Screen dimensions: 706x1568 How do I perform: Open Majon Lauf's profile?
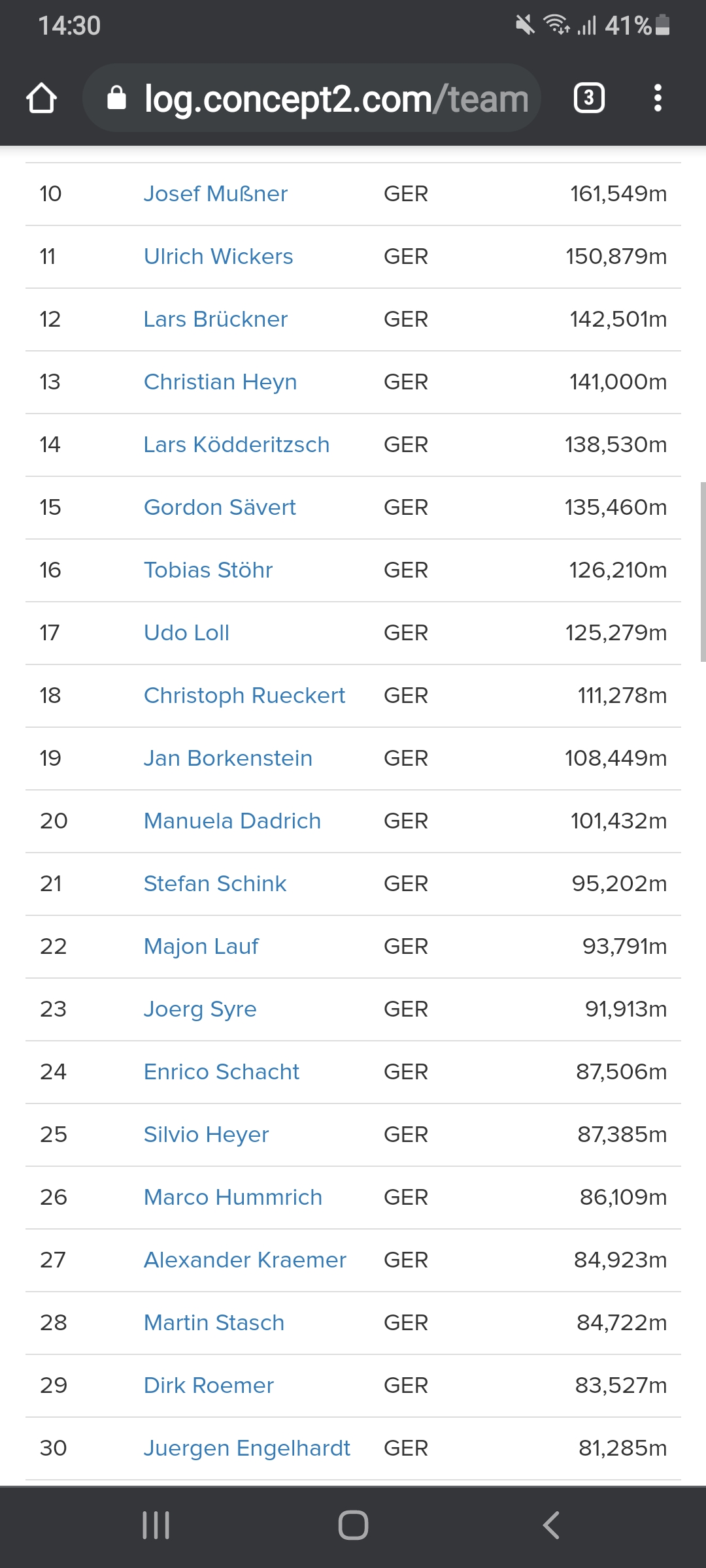201,947
